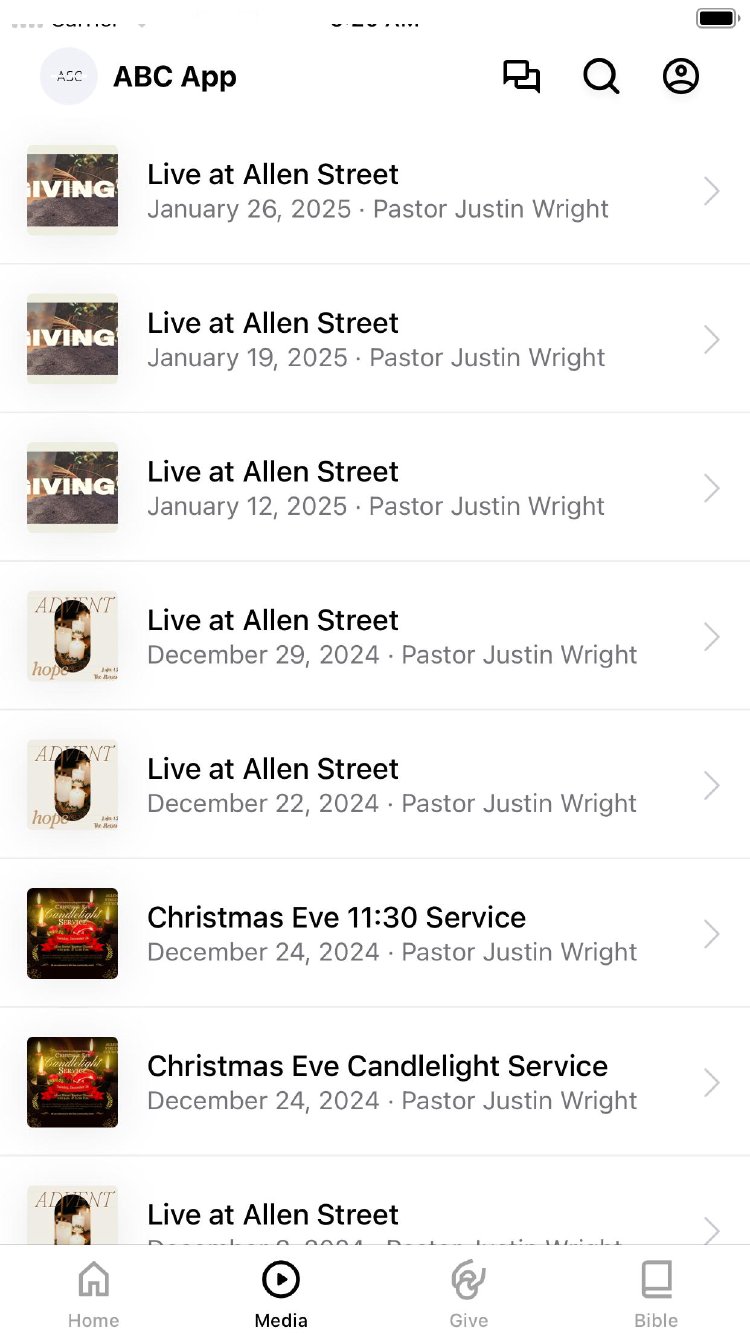The width and height of the screenshot is (750, 1334).
Task: Select the January 12, 2025 service
Action: point(375,488)
